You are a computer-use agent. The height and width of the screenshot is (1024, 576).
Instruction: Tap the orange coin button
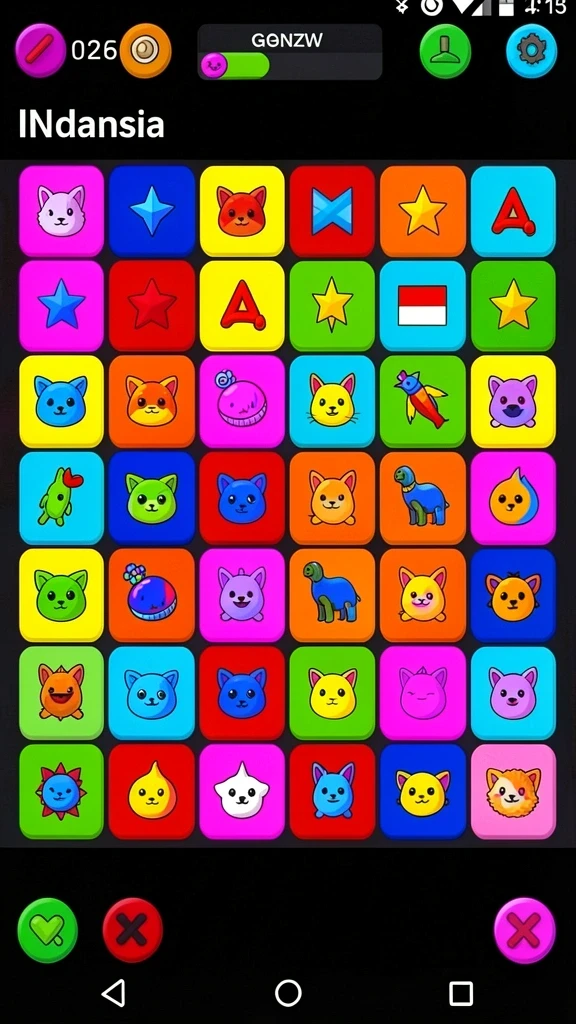click(x=146, y=50)
